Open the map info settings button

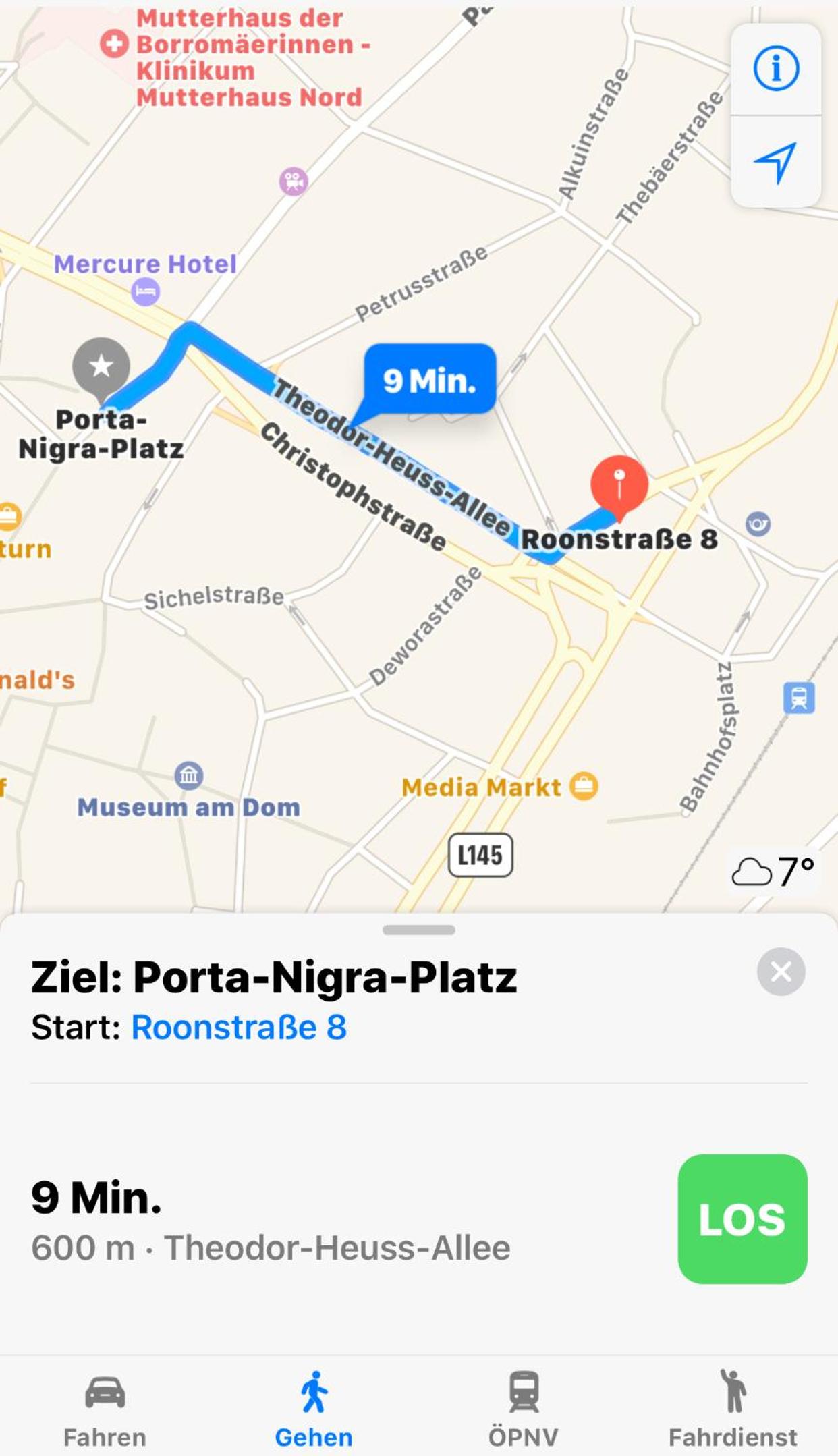(x=776, y=69)
